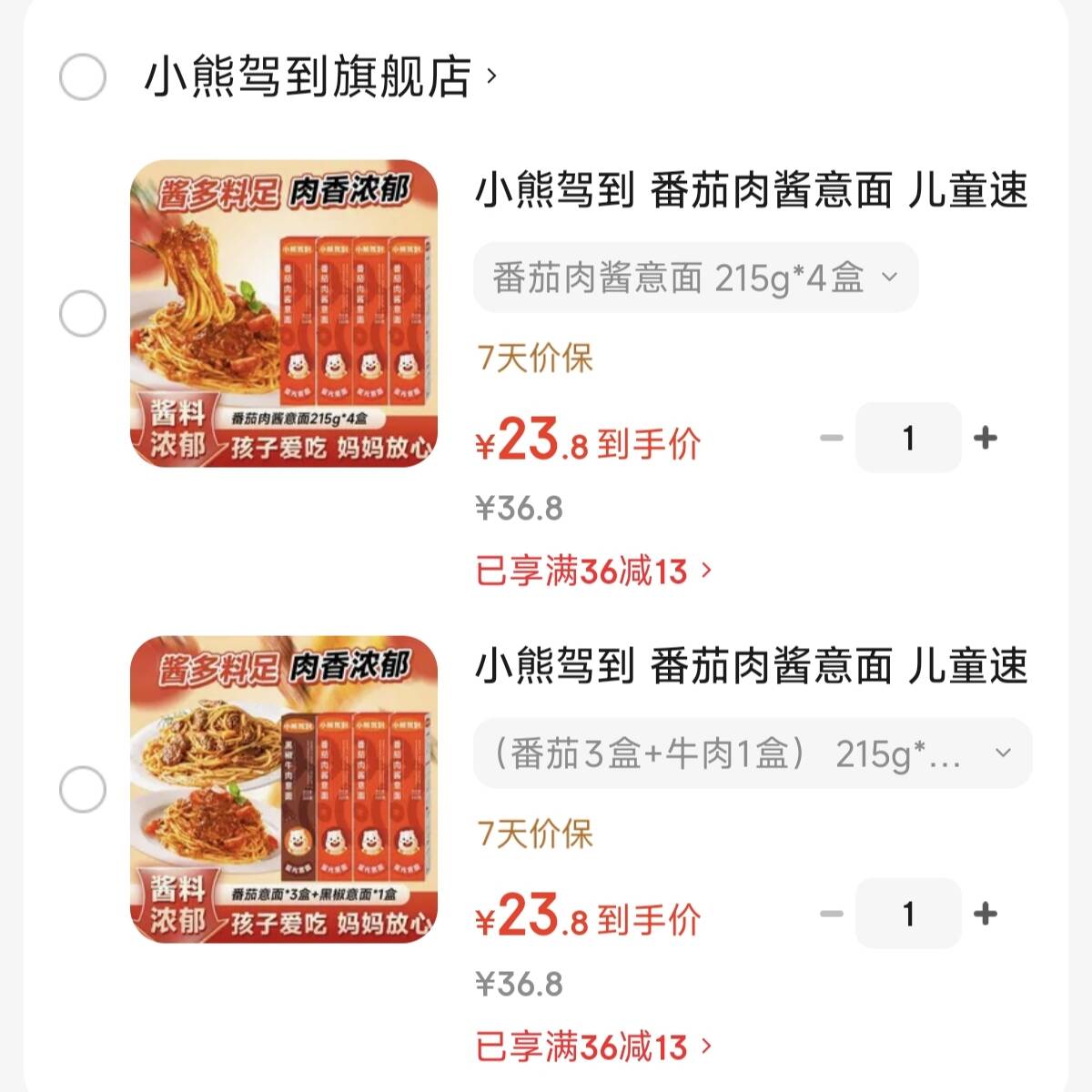Expand the 番茄肉酱意面 215g*4盒 variant dropdown
The image size is (1092, 1092).
tap(695, 278)
